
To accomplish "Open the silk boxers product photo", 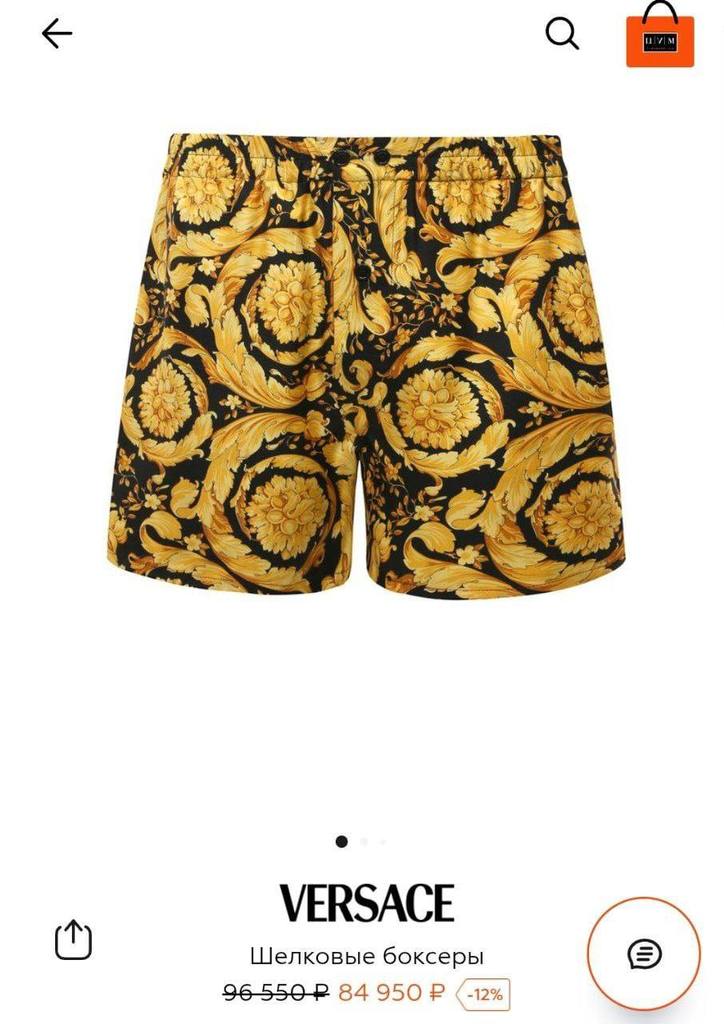I will pos(365,365).
